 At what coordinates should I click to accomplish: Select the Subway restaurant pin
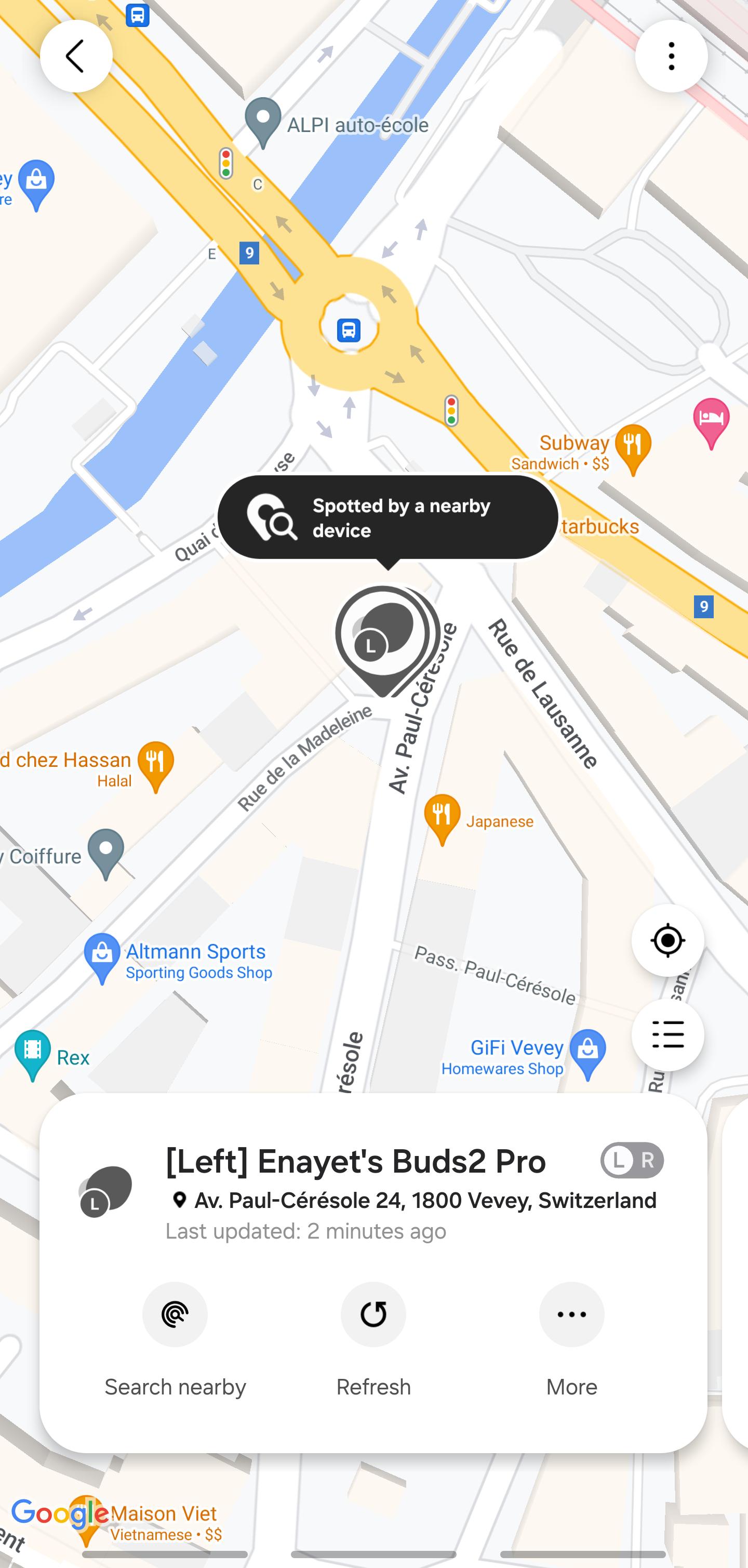(633, 450)
